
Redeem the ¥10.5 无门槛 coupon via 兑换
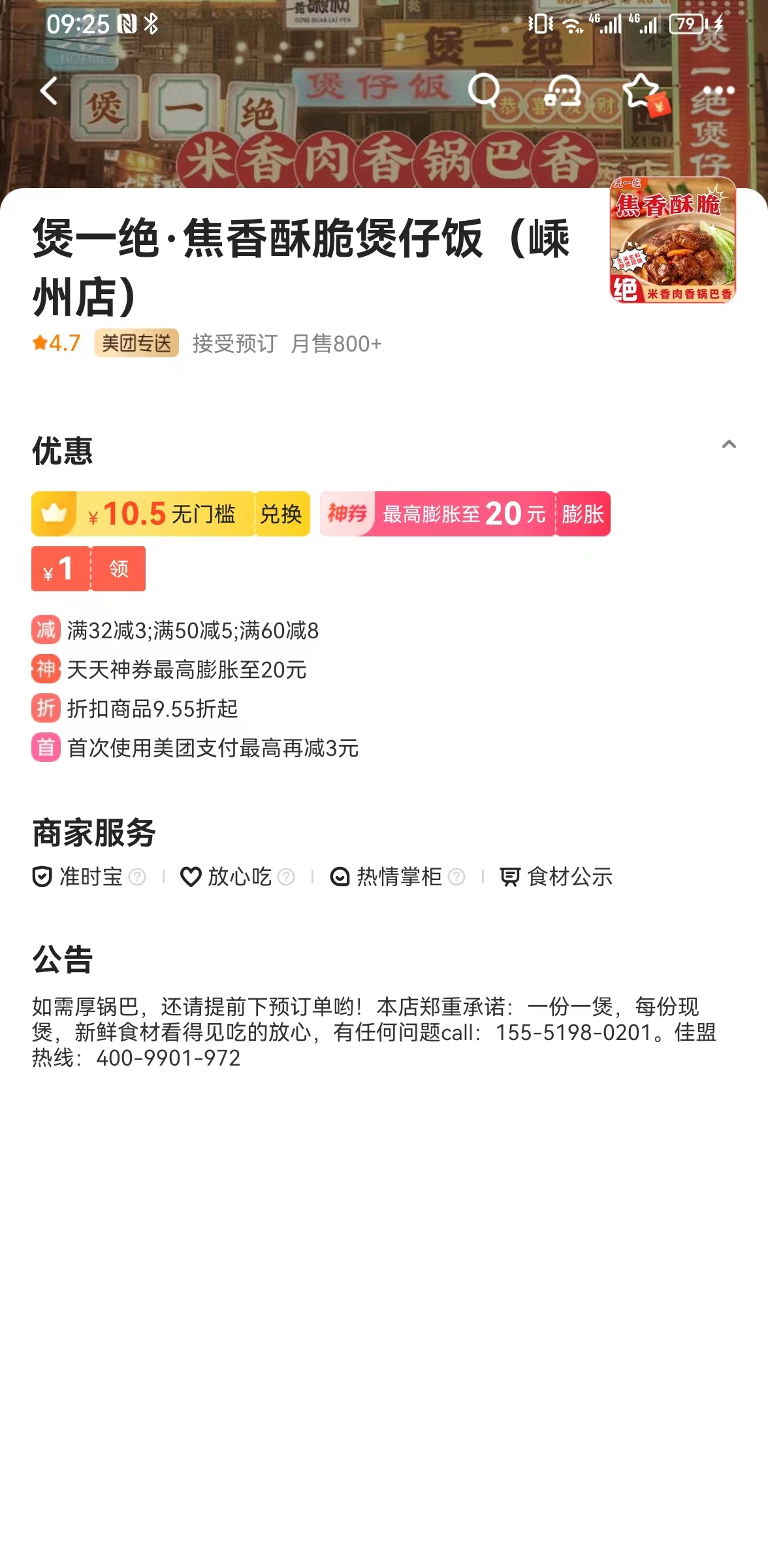point(281,514)
